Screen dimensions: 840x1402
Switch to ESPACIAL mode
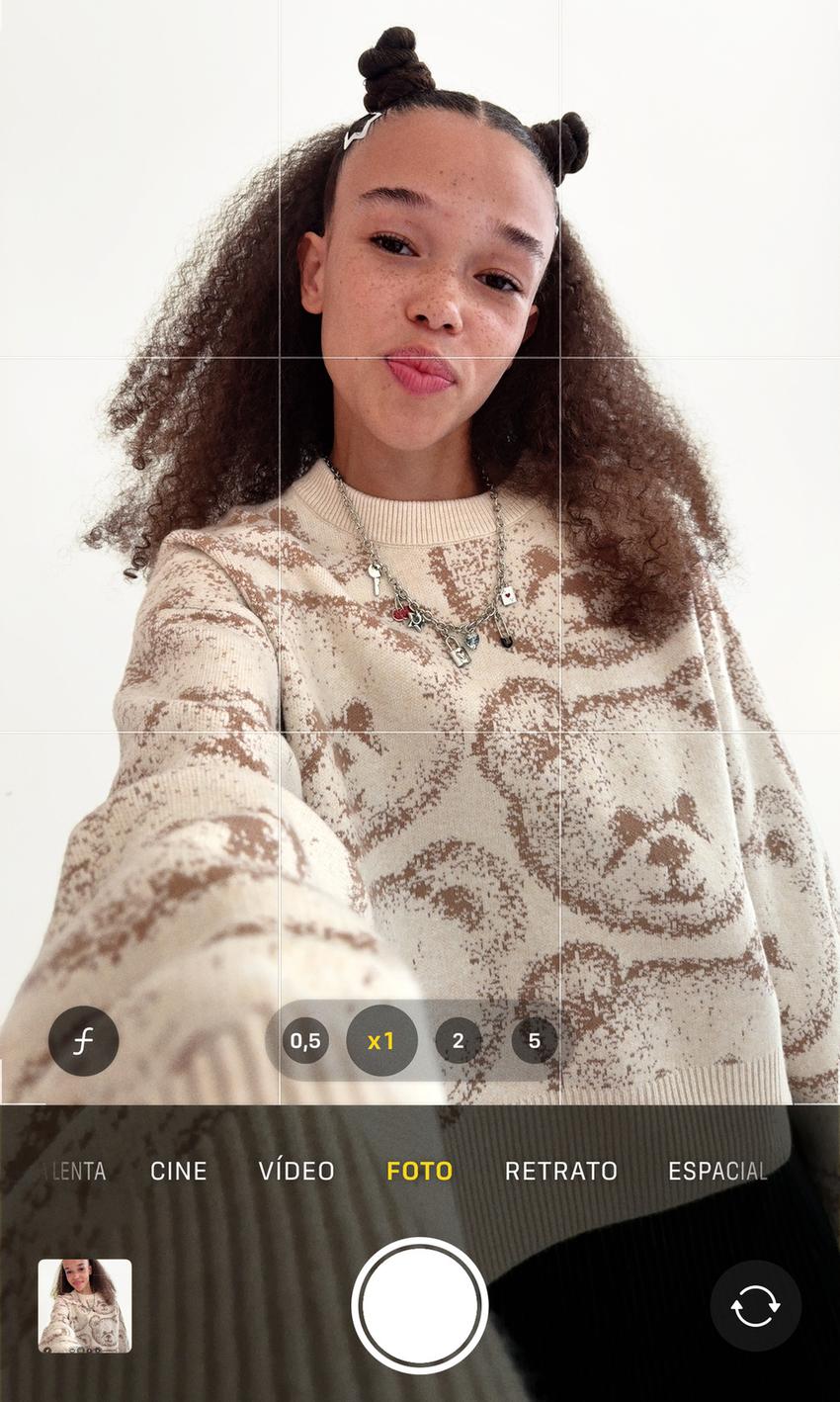(717, 1171)
